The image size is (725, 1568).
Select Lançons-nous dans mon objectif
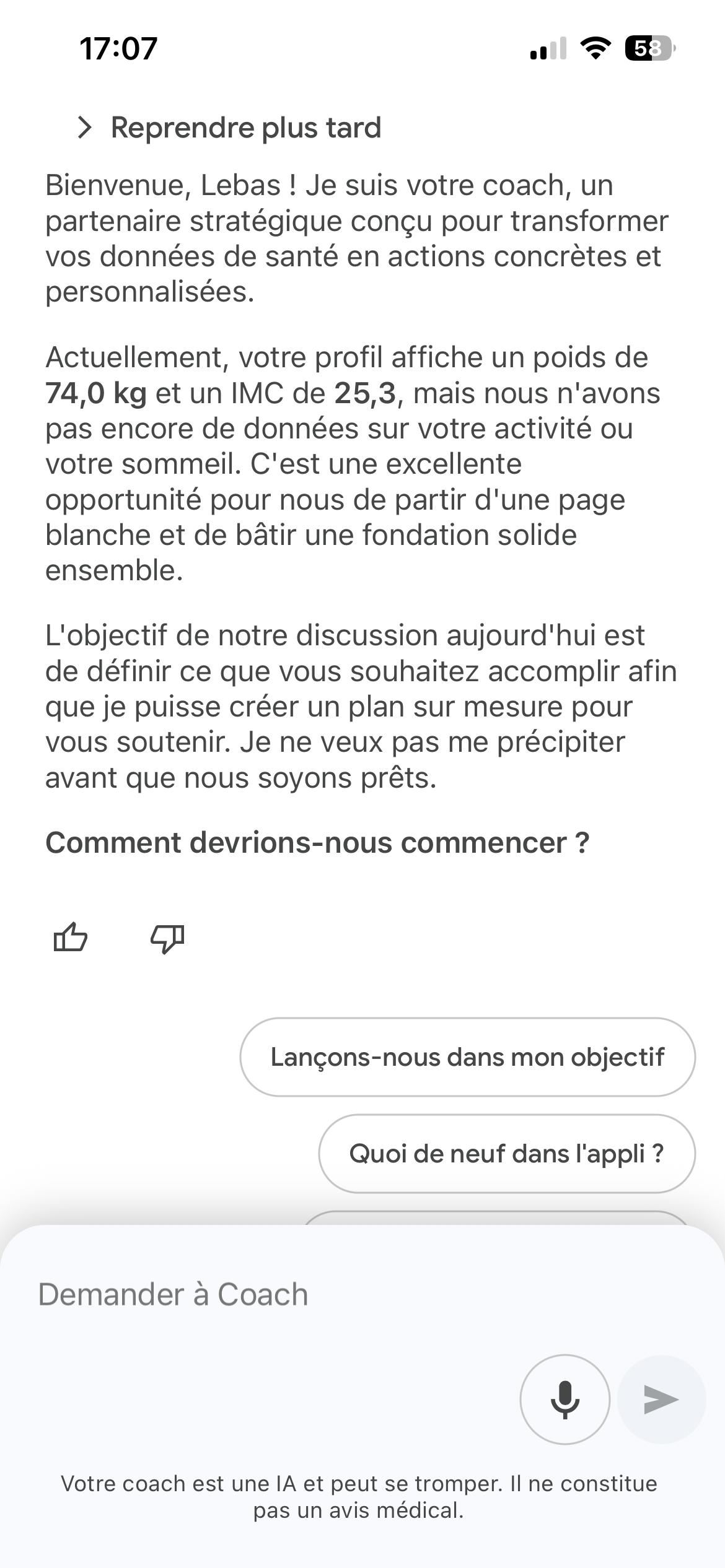tap(467, 1057)
